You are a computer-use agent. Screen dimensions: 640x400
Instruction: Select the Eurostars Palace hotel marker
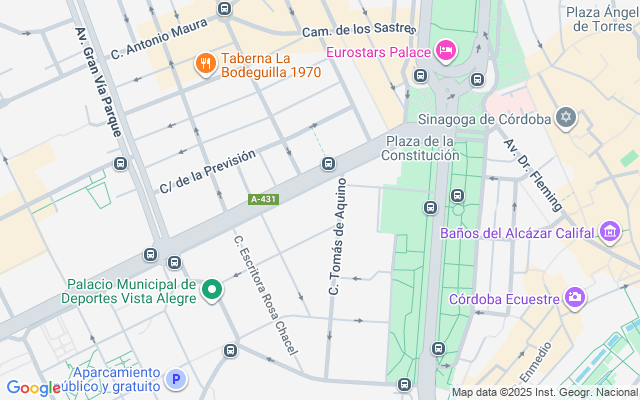point(446,51)
